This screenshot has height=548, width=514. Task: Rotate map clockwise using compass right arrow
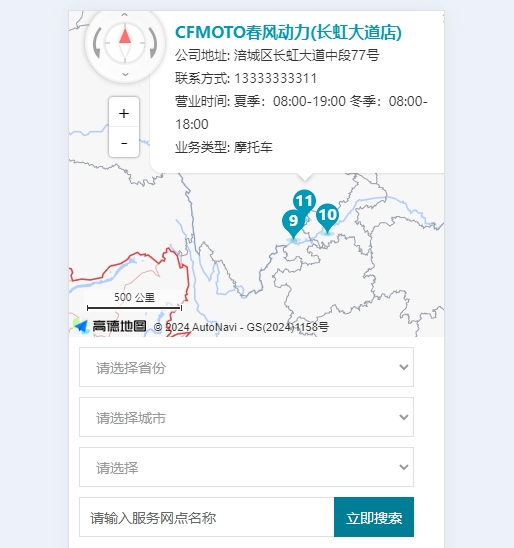(153, 43)
